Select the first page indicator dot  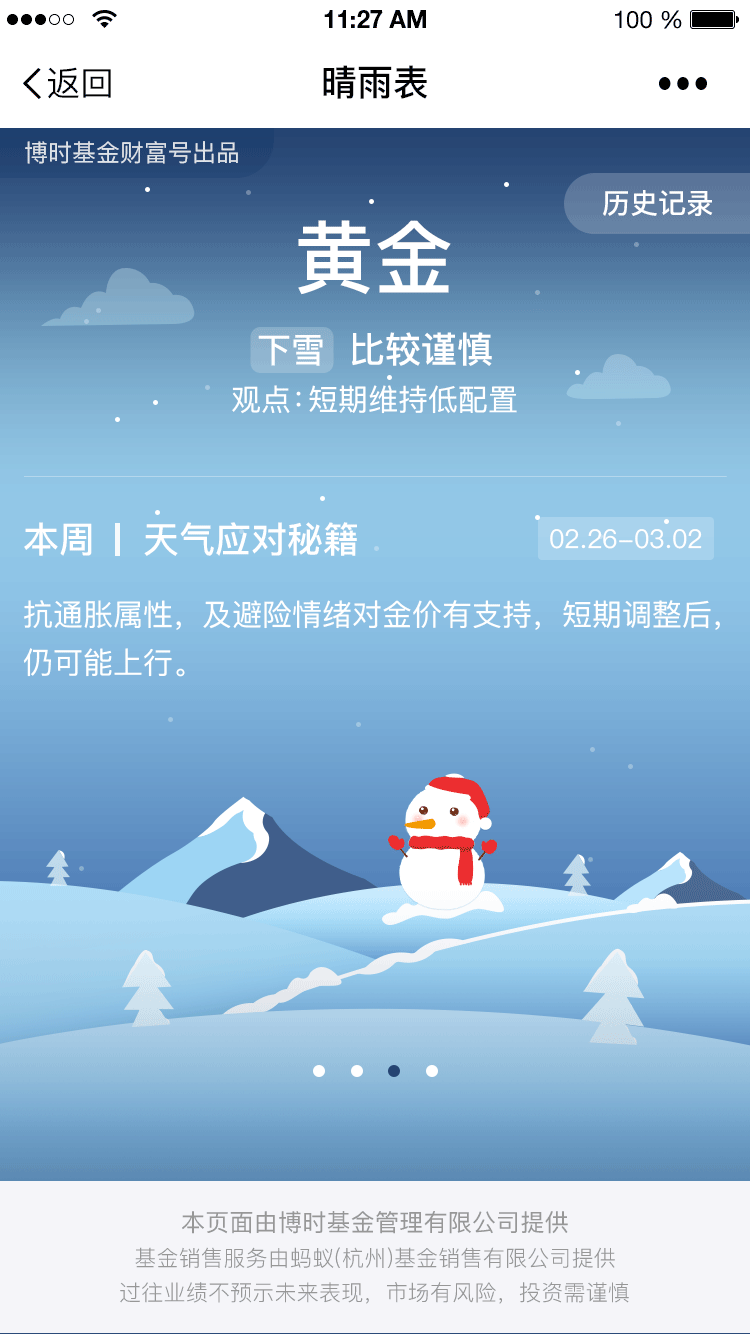pyautogui.click(x=319, y=1071)
